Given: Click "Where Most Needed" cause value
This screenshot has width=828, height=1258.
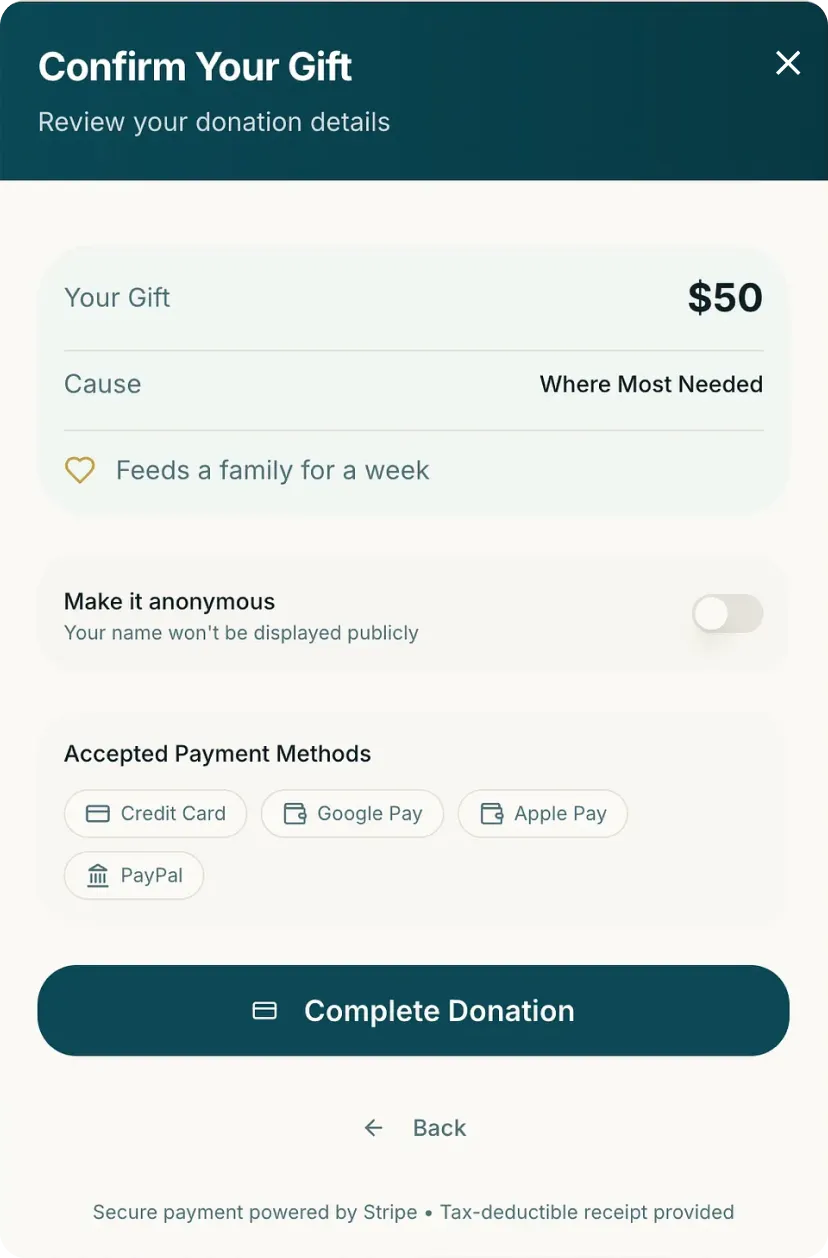Looking at the screenshot, I should 651,384.
